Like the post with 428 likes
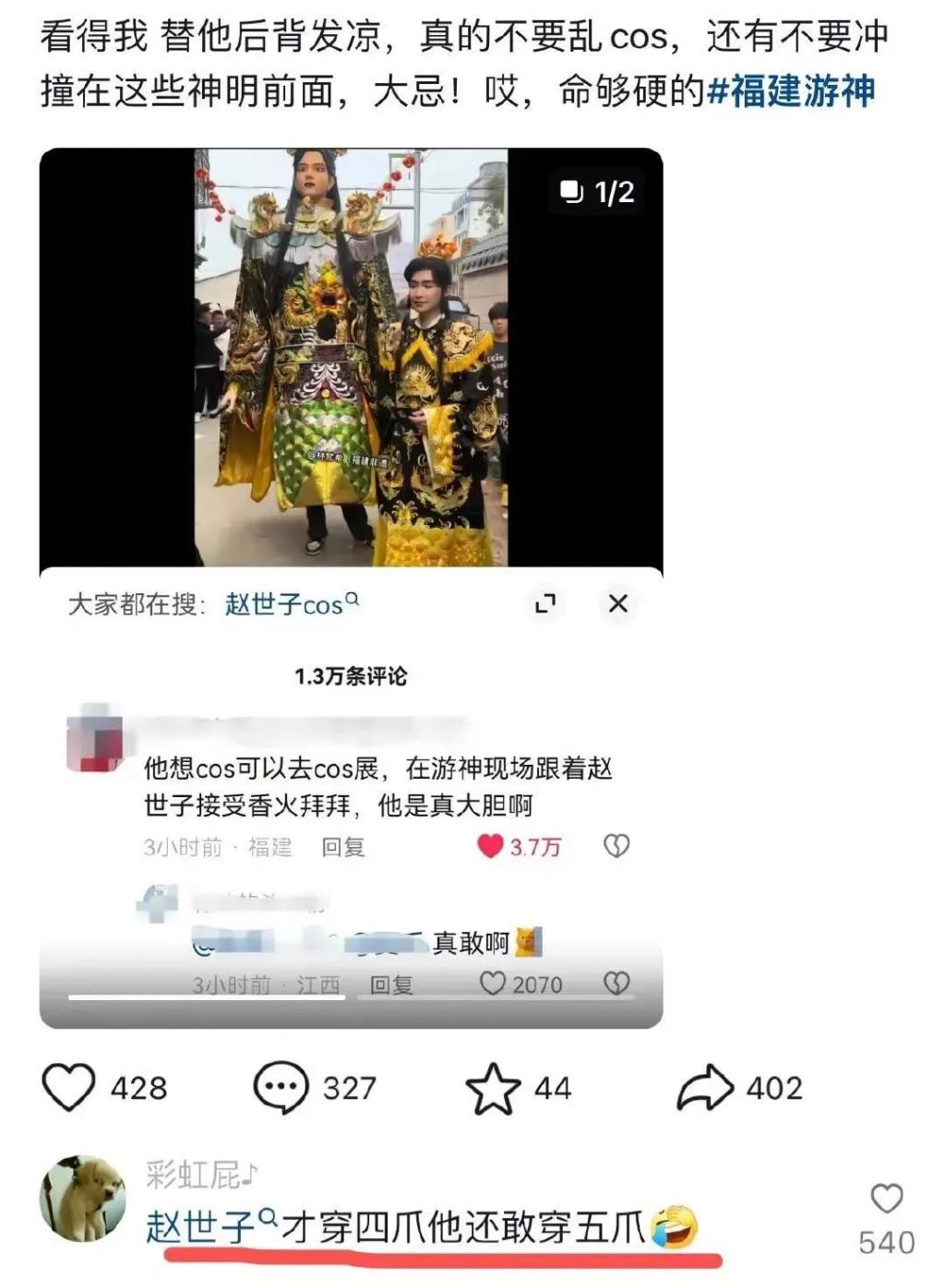 69,1088
